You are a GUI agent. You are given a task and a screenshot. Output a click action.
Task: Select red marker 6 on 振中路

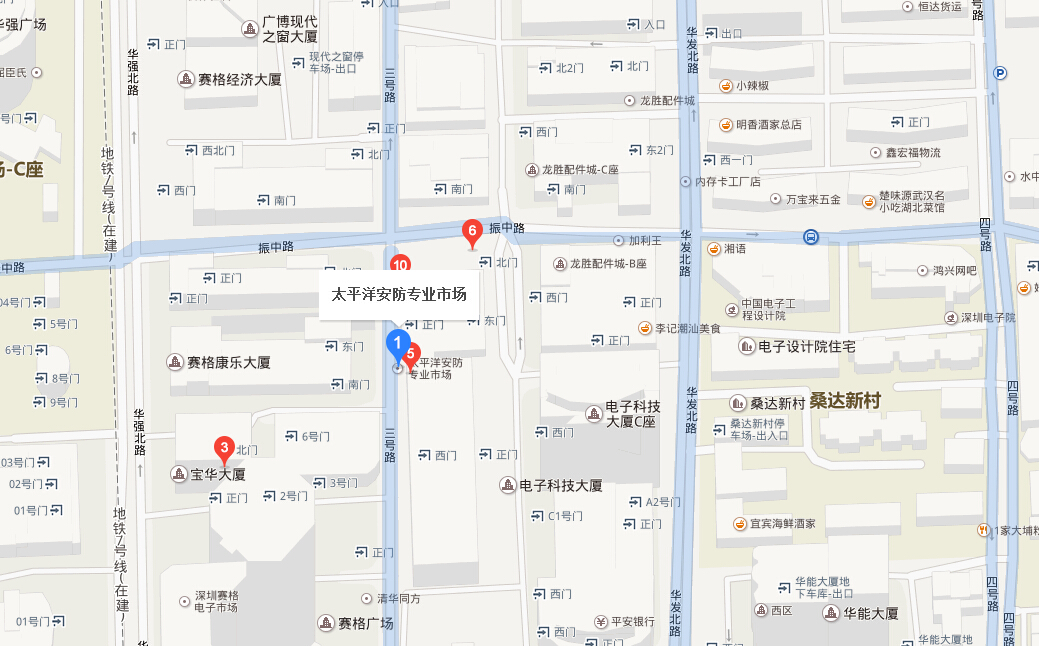[473, 232]
